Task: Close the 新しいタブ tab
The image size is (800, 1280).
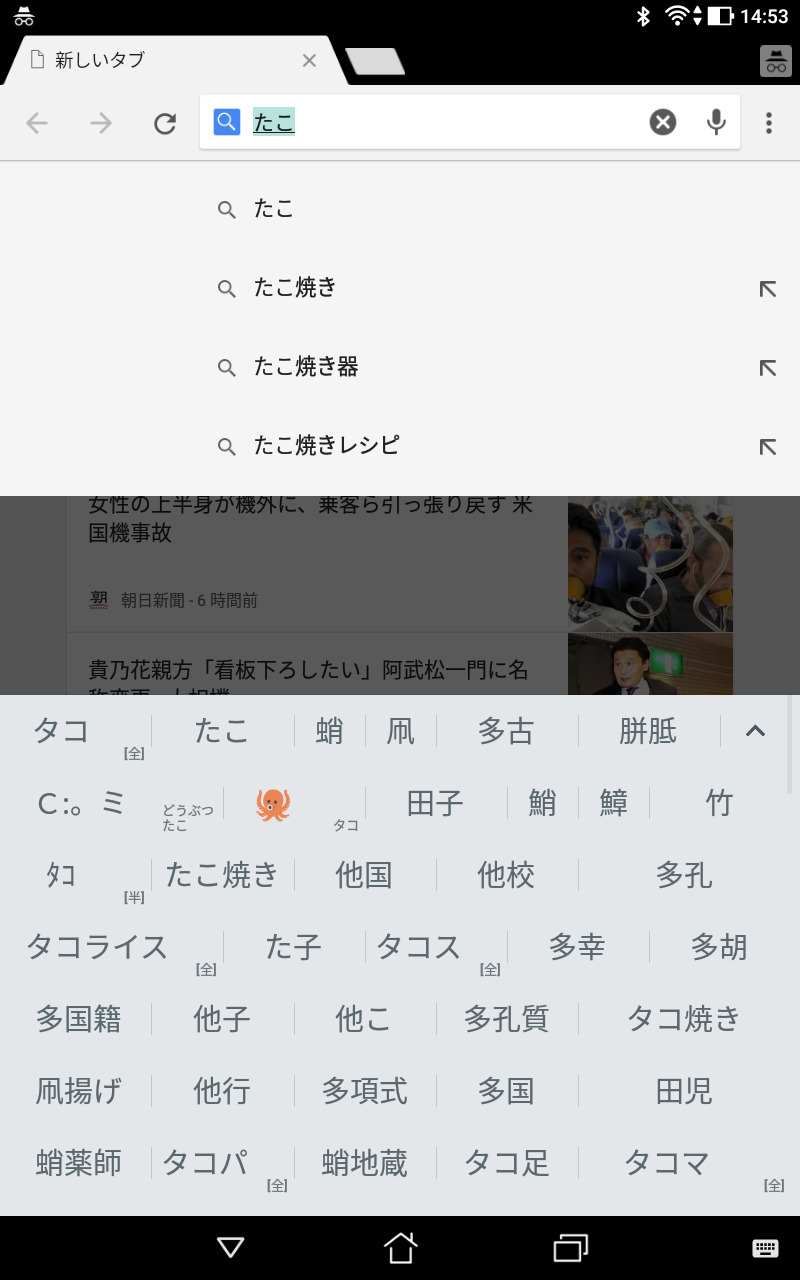Action: tap(309, 61)
